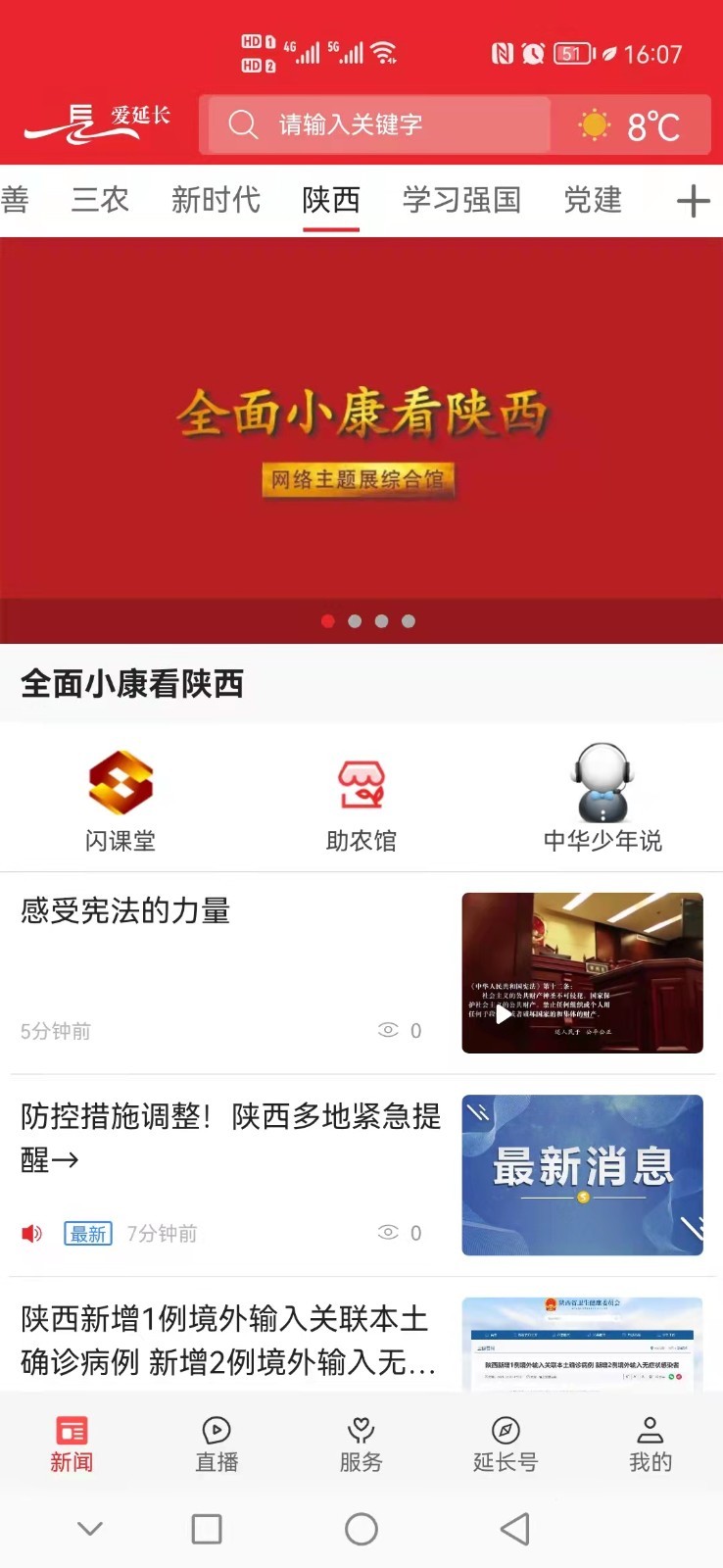Open the 延长号 tab

coord(506,1444)
